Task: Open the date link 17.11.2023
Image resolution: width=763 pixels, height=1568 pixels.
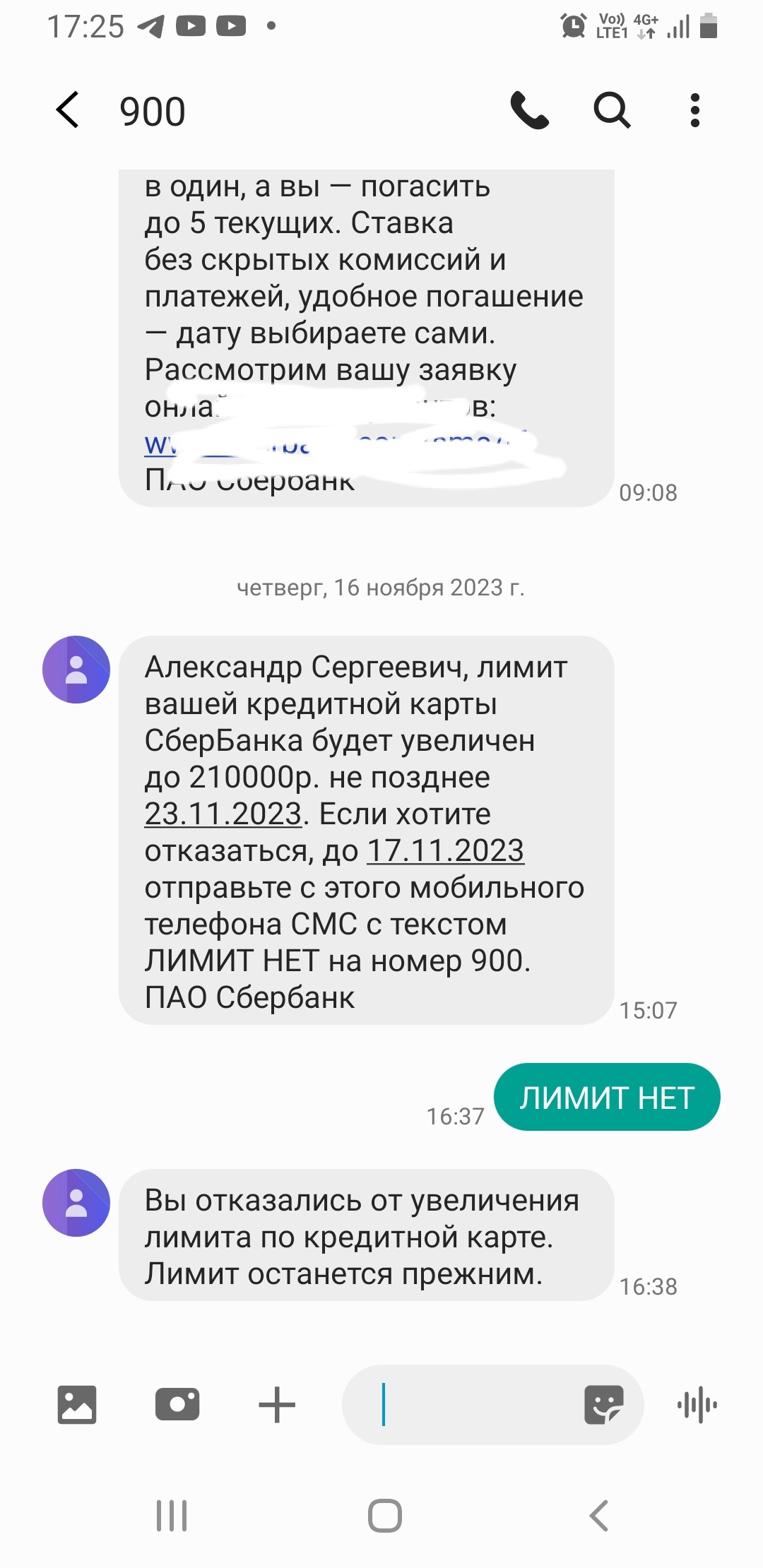Action: (x=445, y=850)
